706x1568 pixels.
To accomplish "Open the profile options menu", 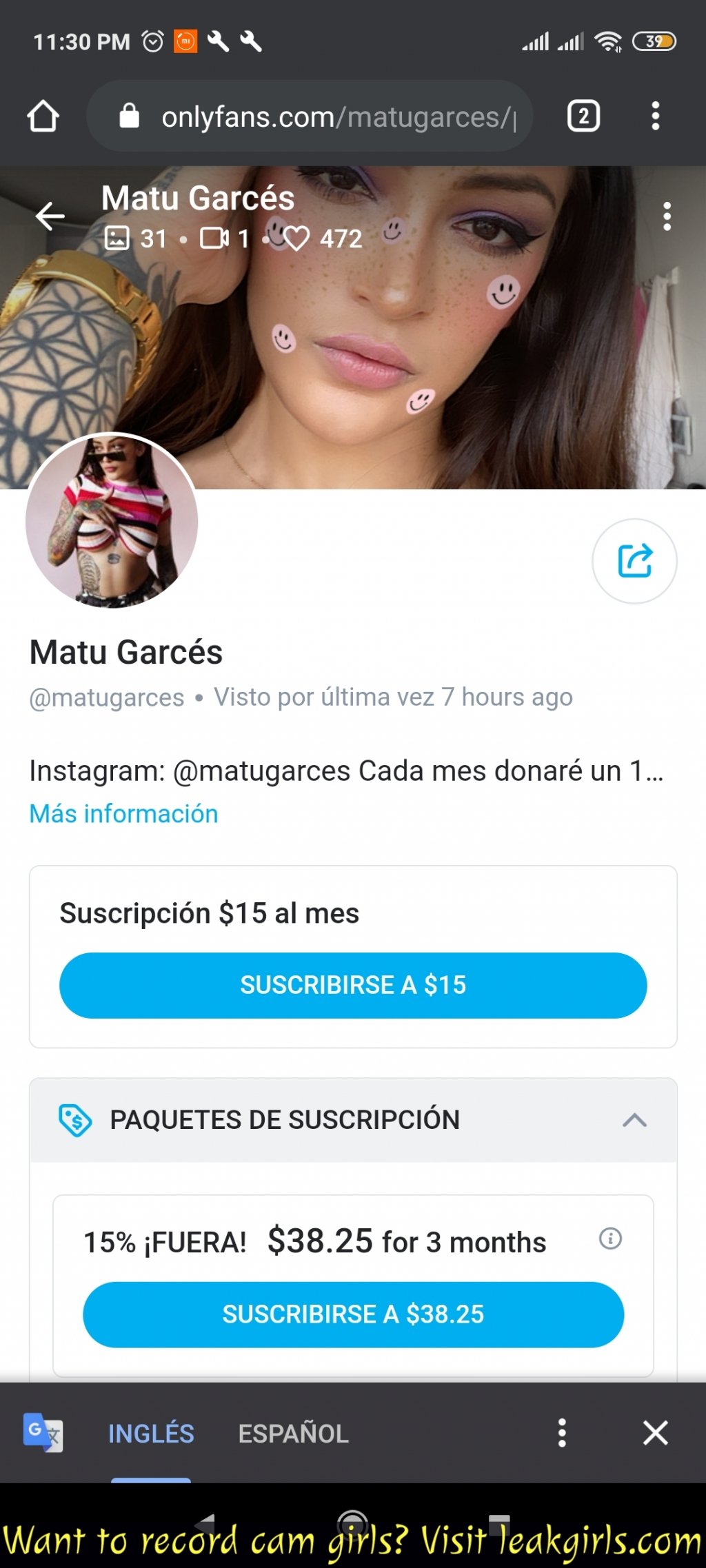I will [667, 216].
